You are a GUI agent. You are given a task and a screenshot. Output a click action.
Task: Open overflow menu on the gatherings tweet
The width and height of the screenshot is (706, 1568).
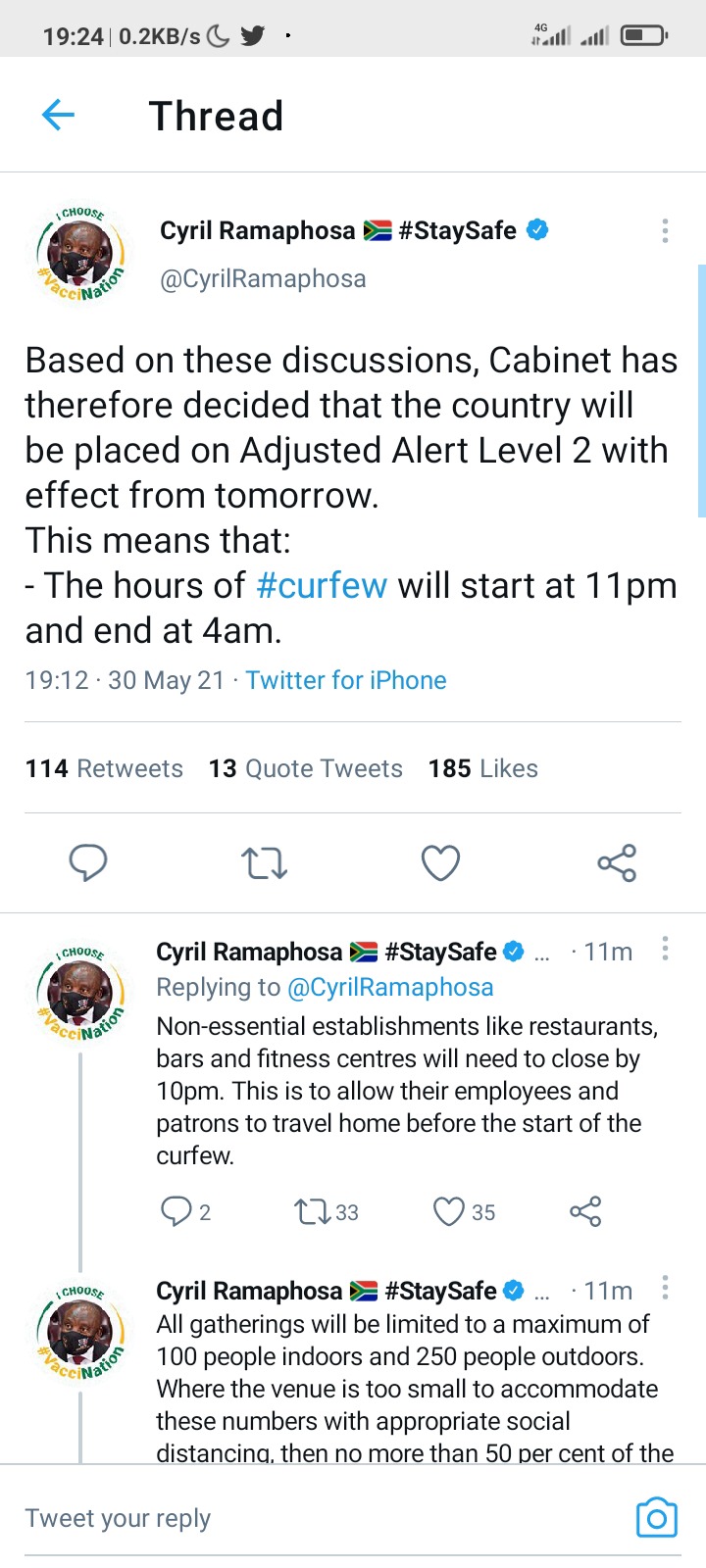pyautogui.click(x=665, y=1288)
